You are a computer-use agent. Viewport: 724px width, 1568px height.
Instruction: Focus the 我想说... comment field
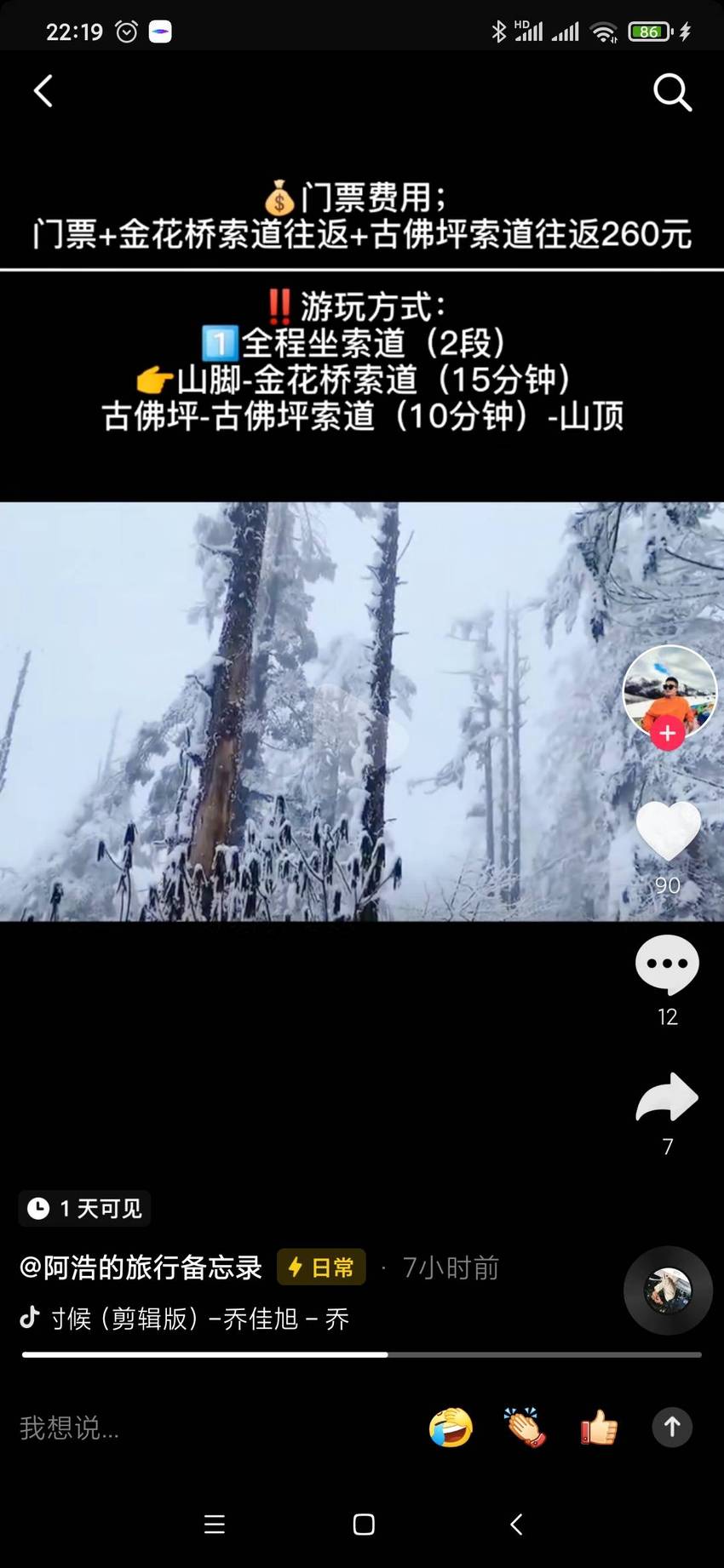pos(213,1428)
